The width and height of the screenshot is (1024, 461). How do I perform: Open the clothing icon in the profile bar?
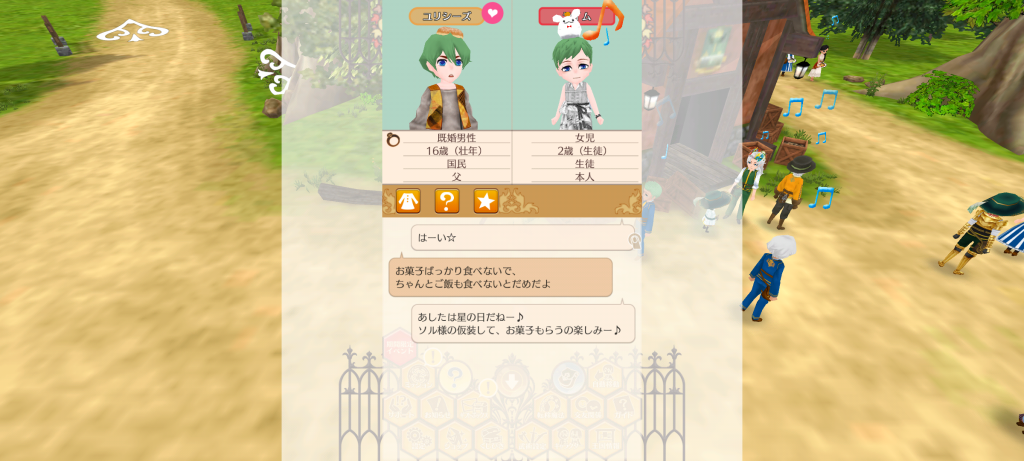point(408,201)
